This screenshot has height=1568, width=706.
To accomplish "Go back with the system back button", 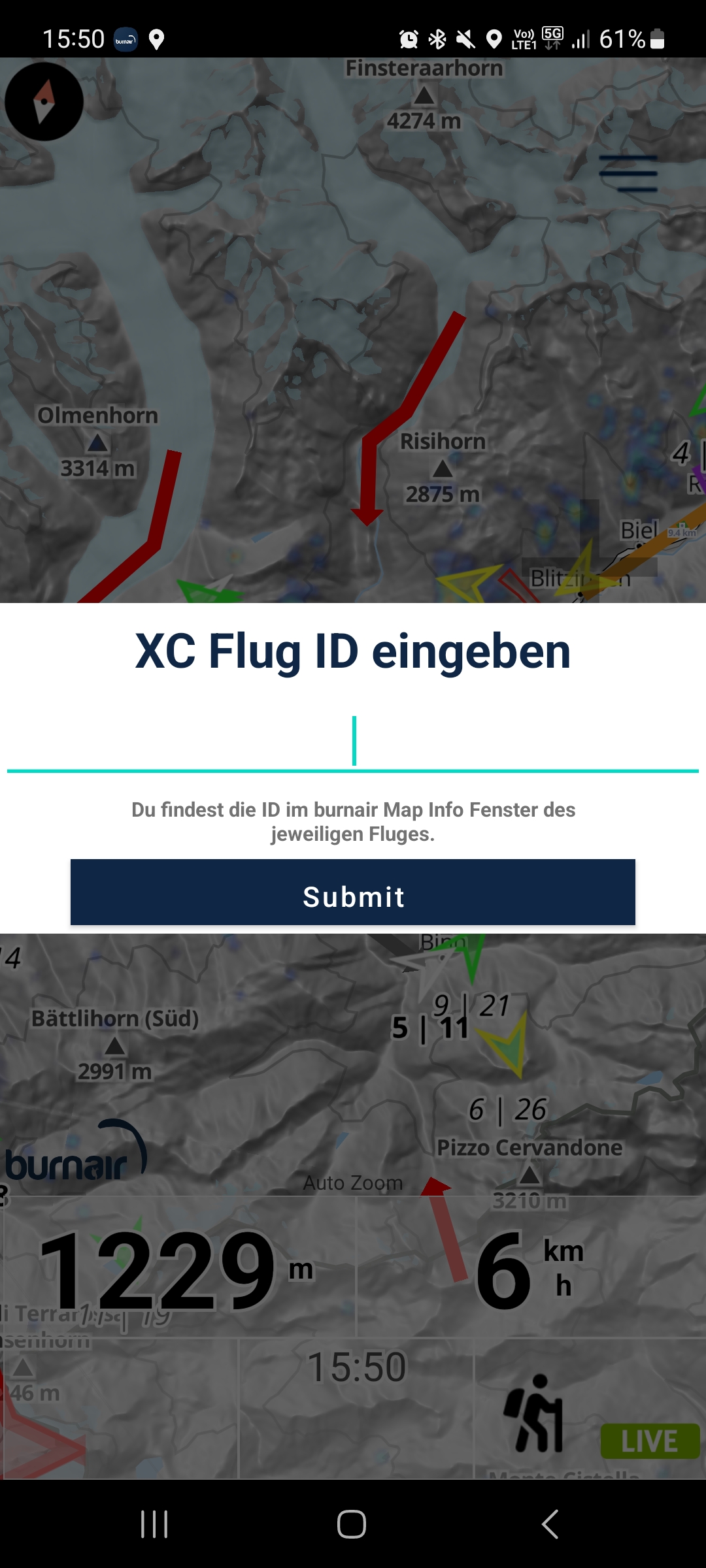I will pos(550,1524).
